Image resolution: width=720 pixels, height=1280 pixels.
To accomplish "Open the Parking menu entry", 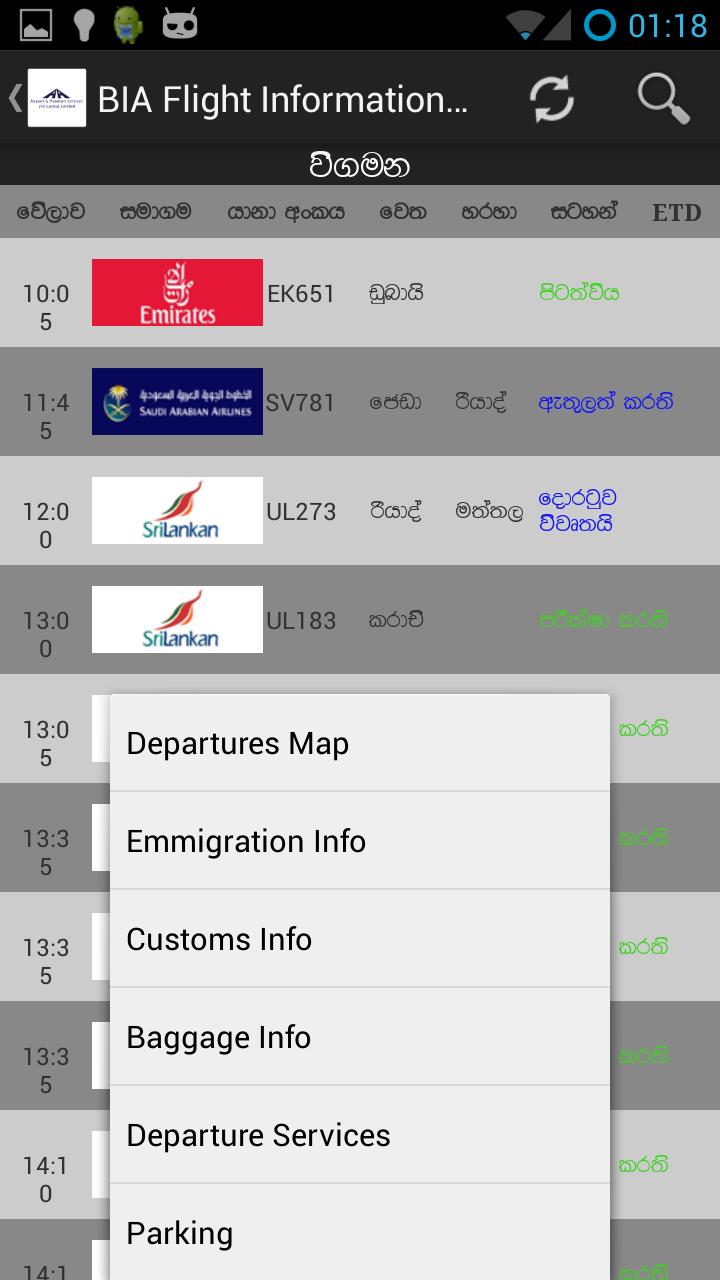I will (360, 1233).
